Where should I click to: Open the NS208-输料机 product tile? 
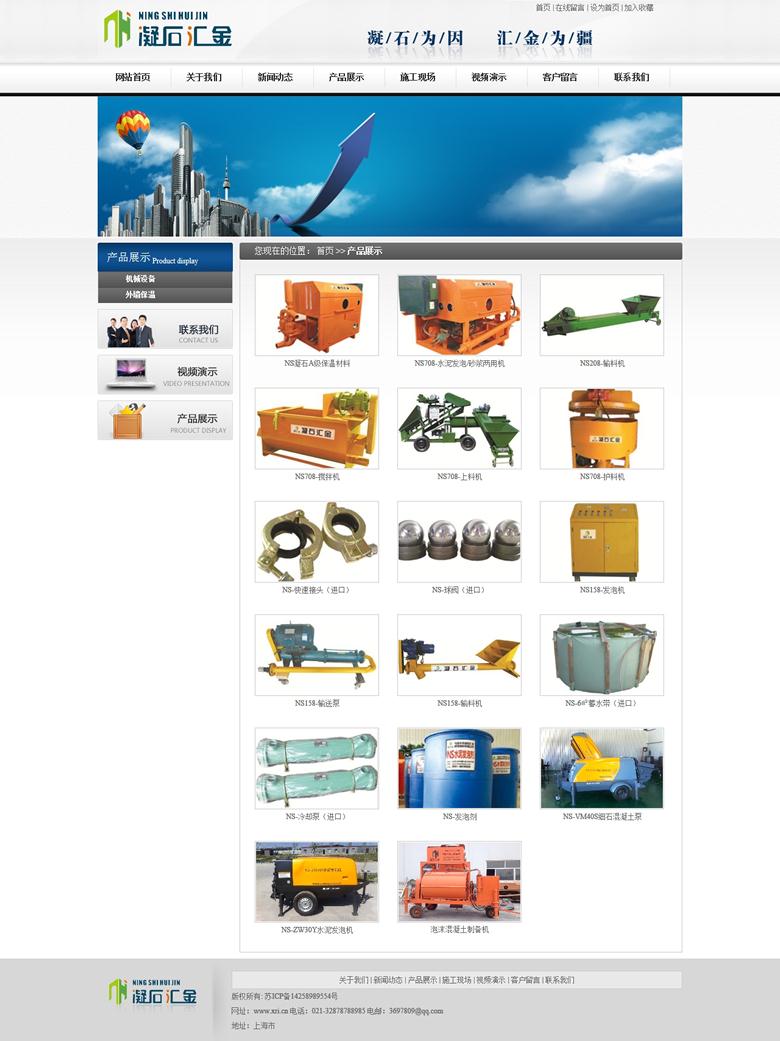(602, 316)
